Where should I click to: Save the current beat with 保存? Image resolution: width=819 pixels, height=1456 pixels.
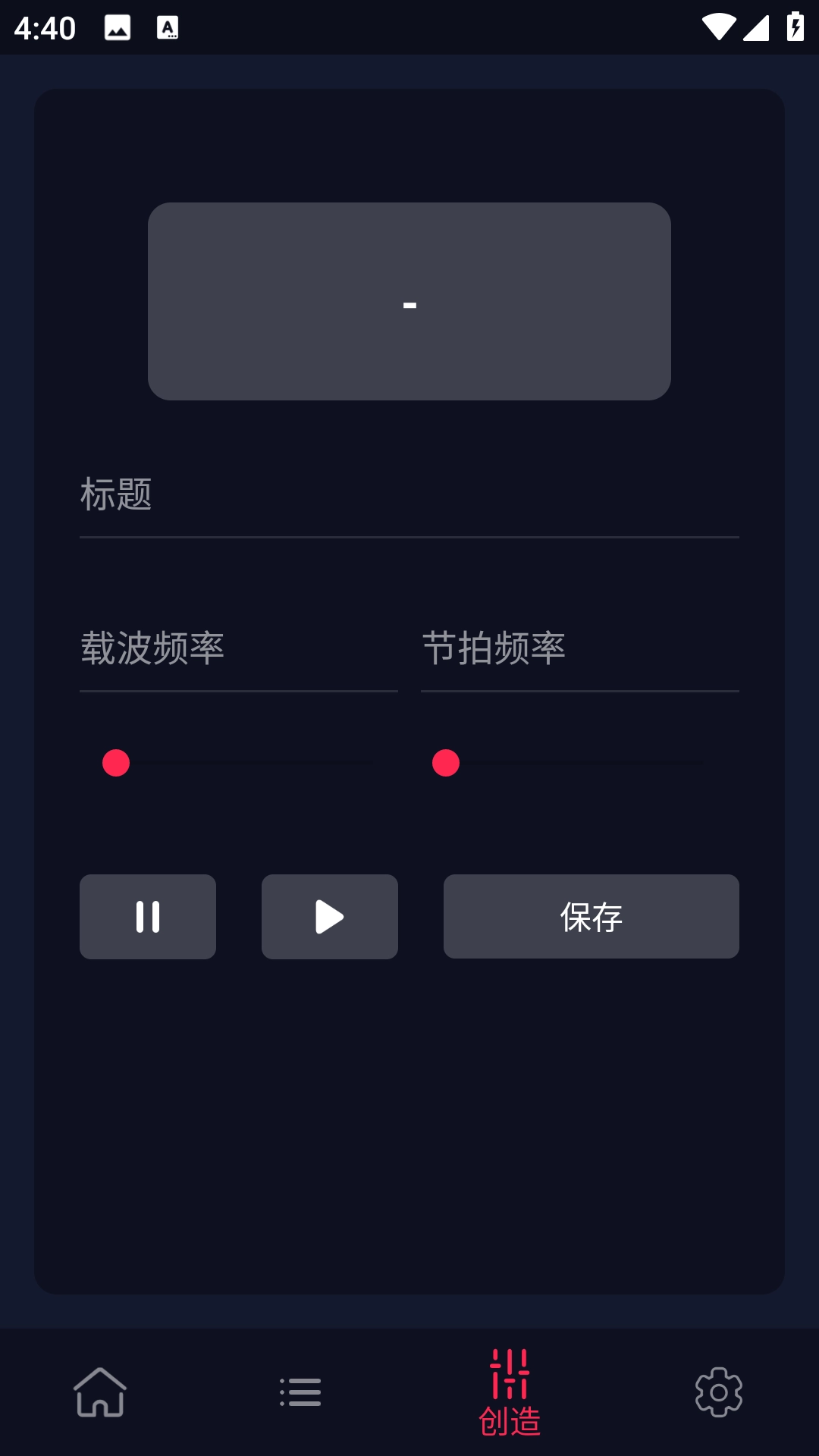(x=591, y=916)
